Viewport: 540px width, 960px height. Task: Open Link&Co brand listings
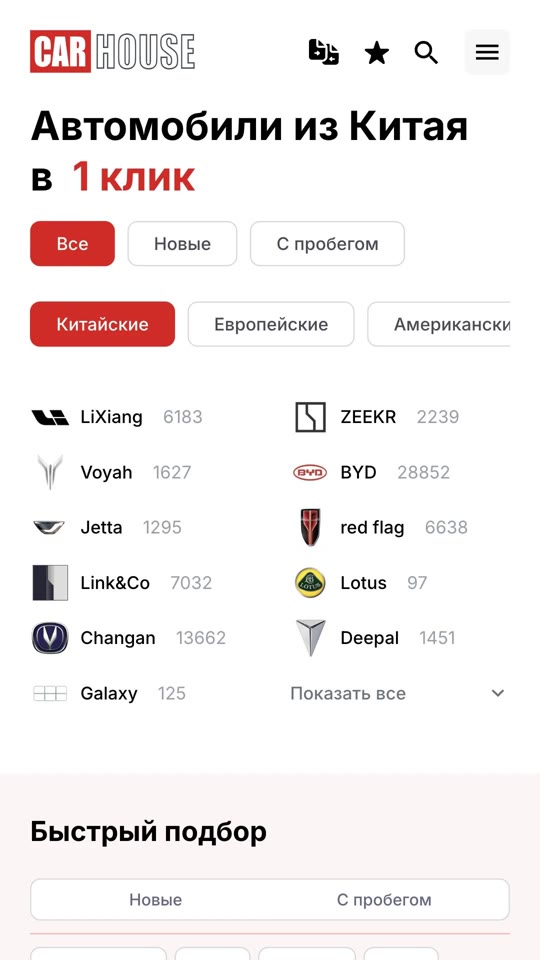[x=122, y=583]
